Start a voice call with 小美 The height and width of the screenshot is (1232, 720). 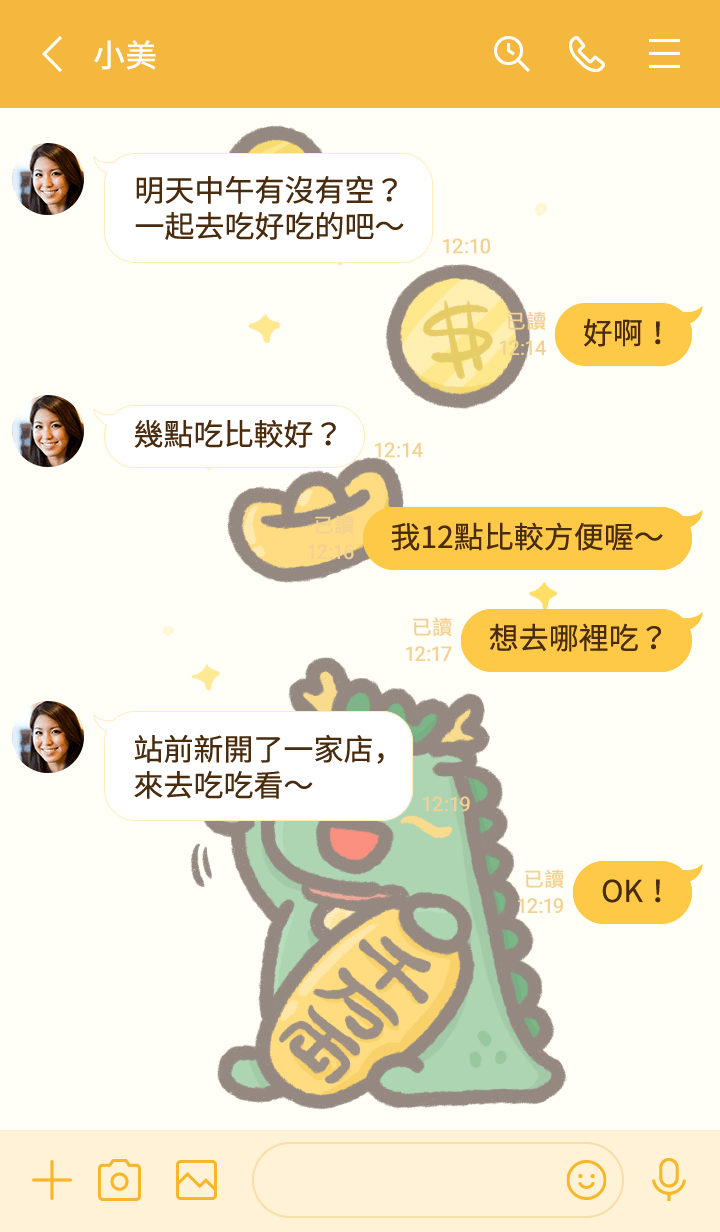[587, 54]
